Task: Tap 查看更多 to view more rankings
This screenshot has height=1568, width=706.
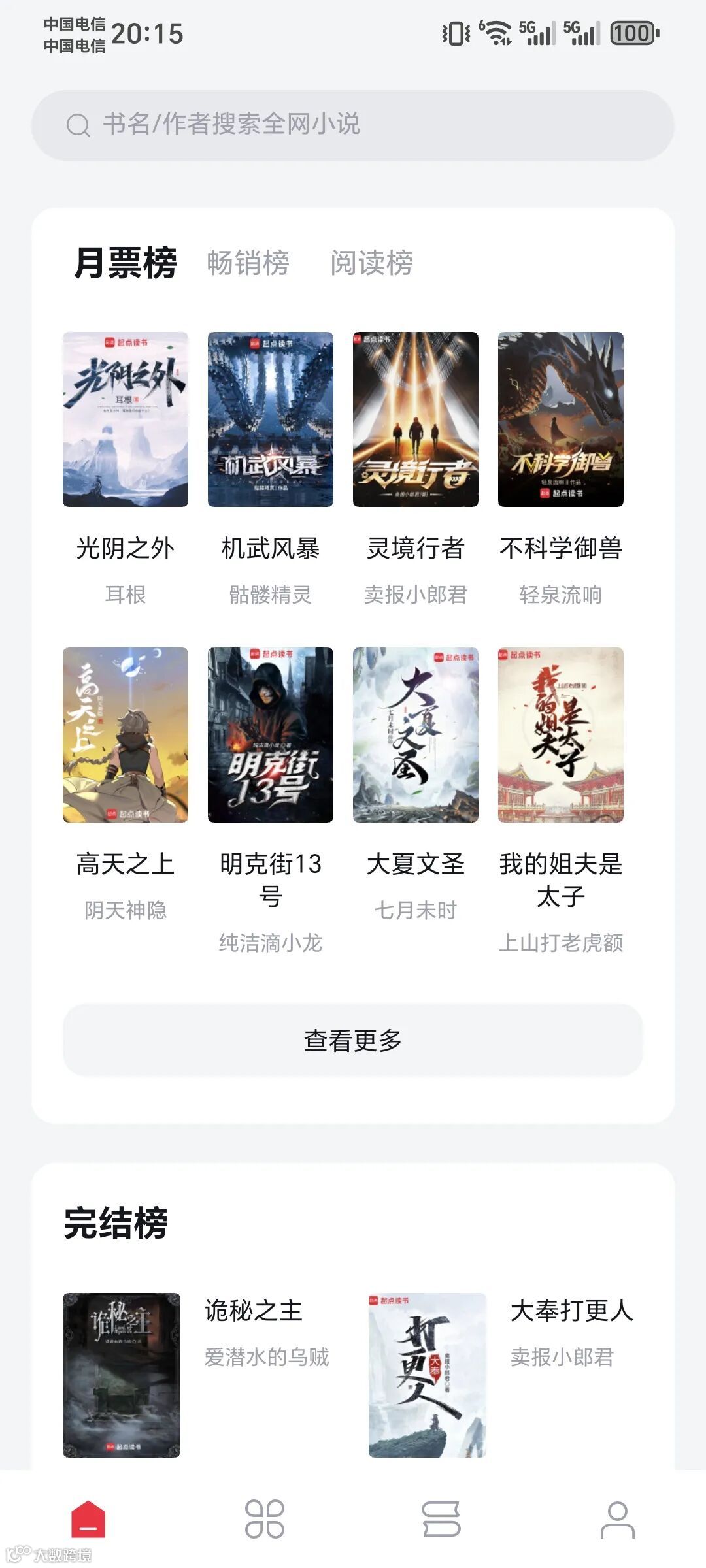Action: point(353,1040)
